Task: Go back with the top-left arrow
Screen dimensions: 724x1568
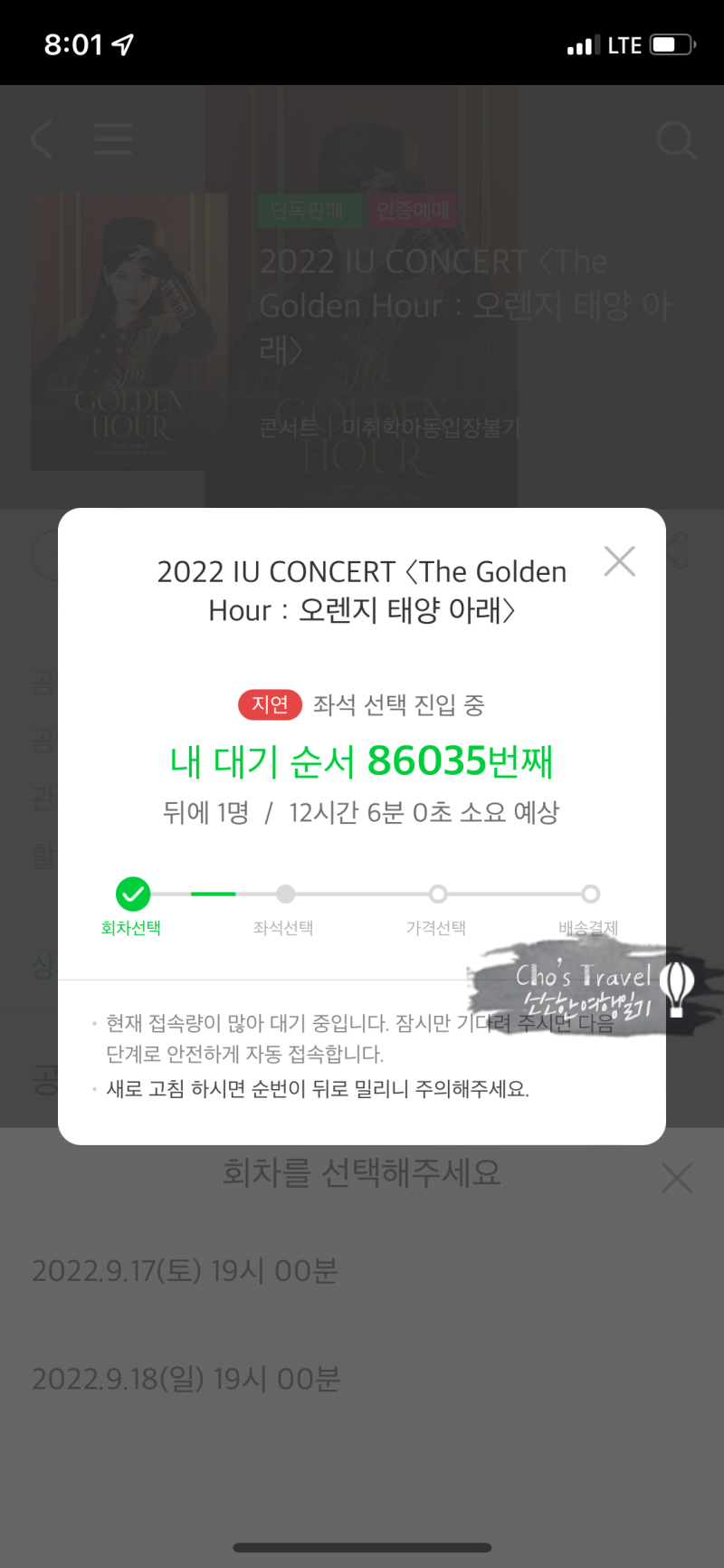Action: (x=42, y=139)
